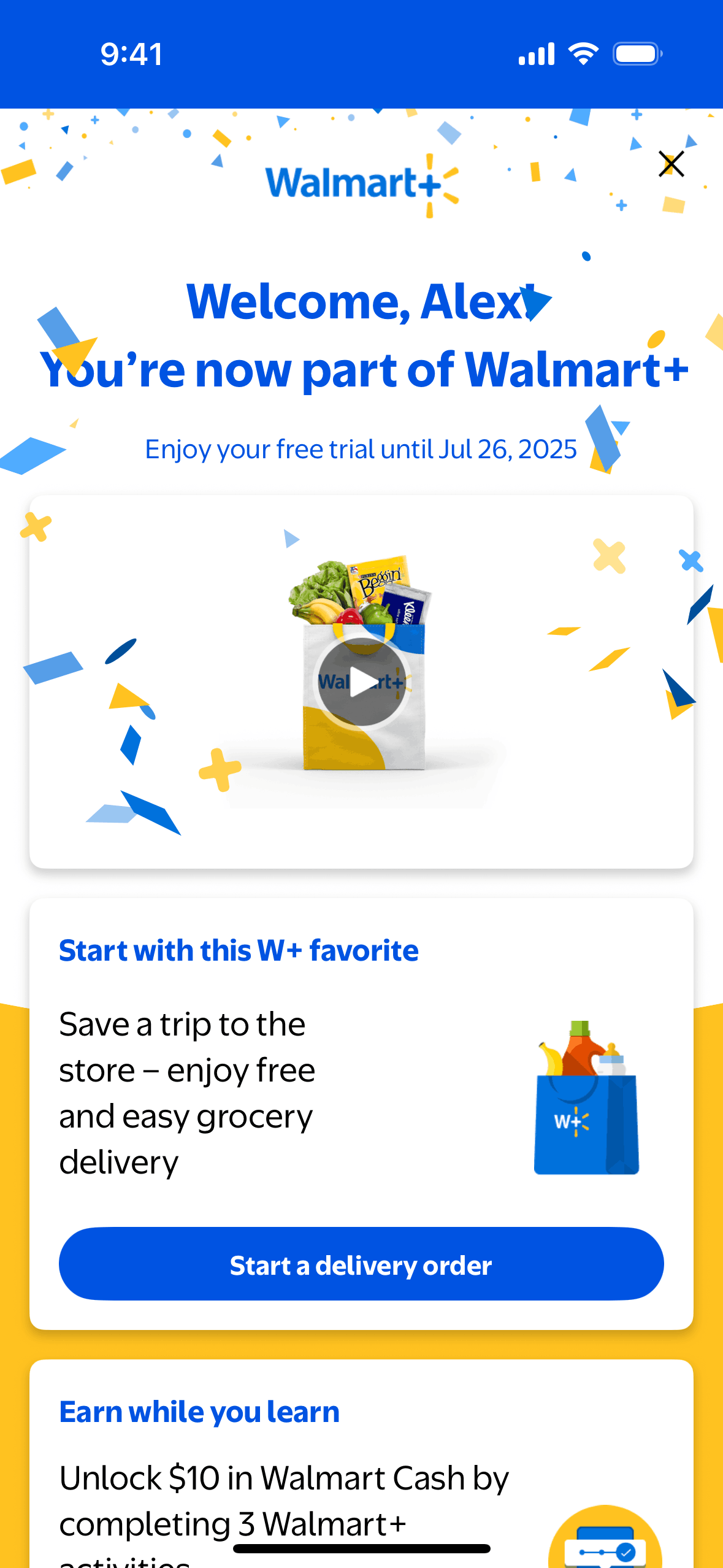This screenshot has height=1568, width=723.
Task: Play the Walmart+ intro video
Action: click(362, 682)
